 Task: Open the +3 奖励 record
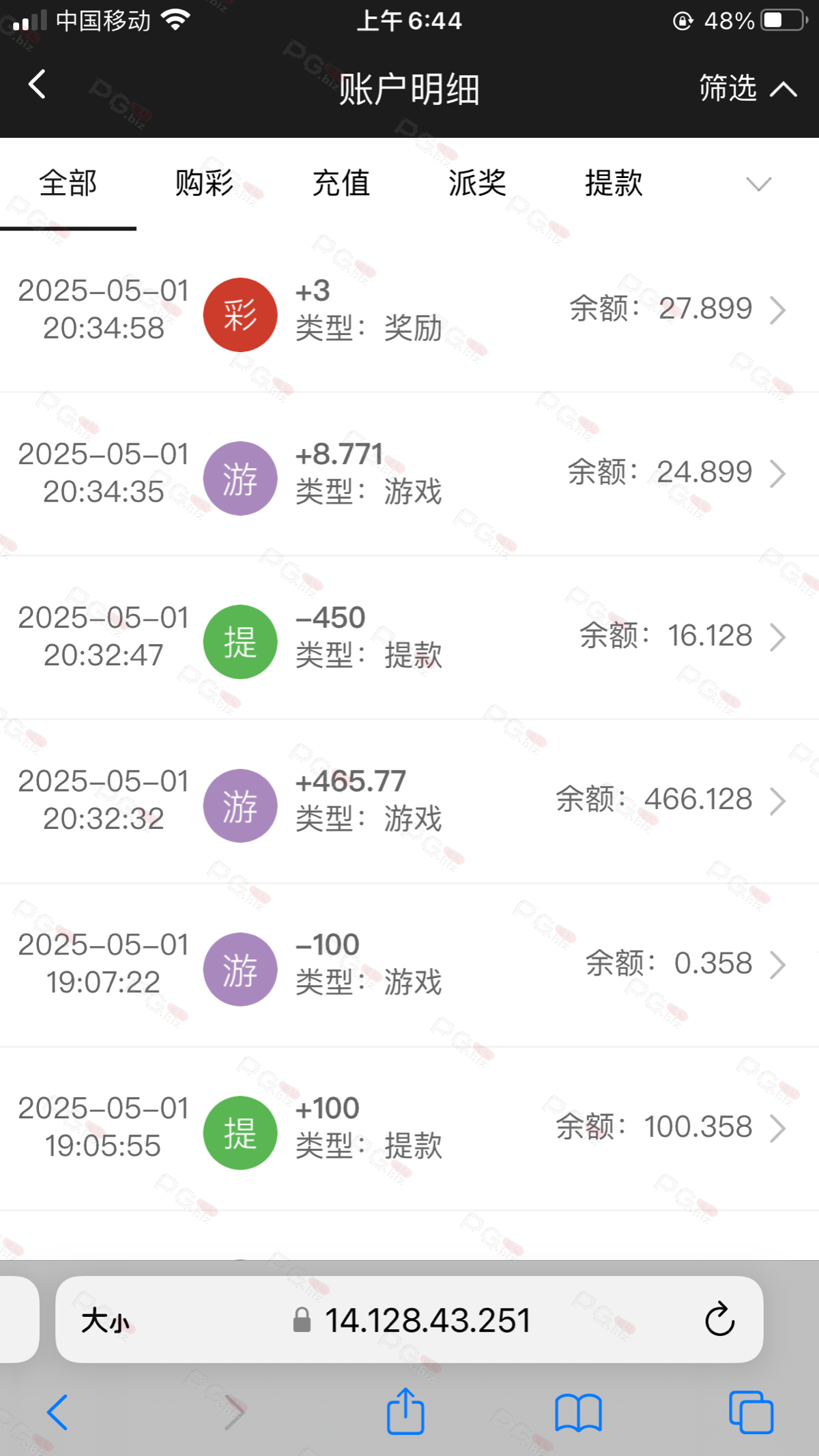(409, 311)
